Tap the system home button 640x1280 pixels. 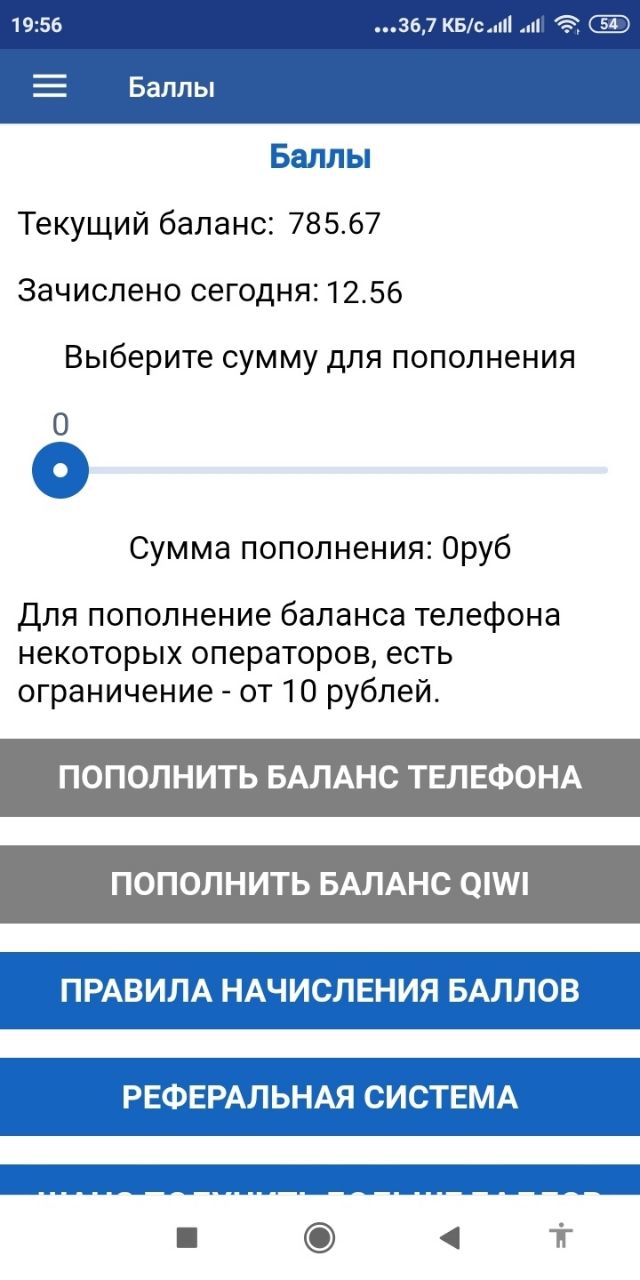[319, 1238]
